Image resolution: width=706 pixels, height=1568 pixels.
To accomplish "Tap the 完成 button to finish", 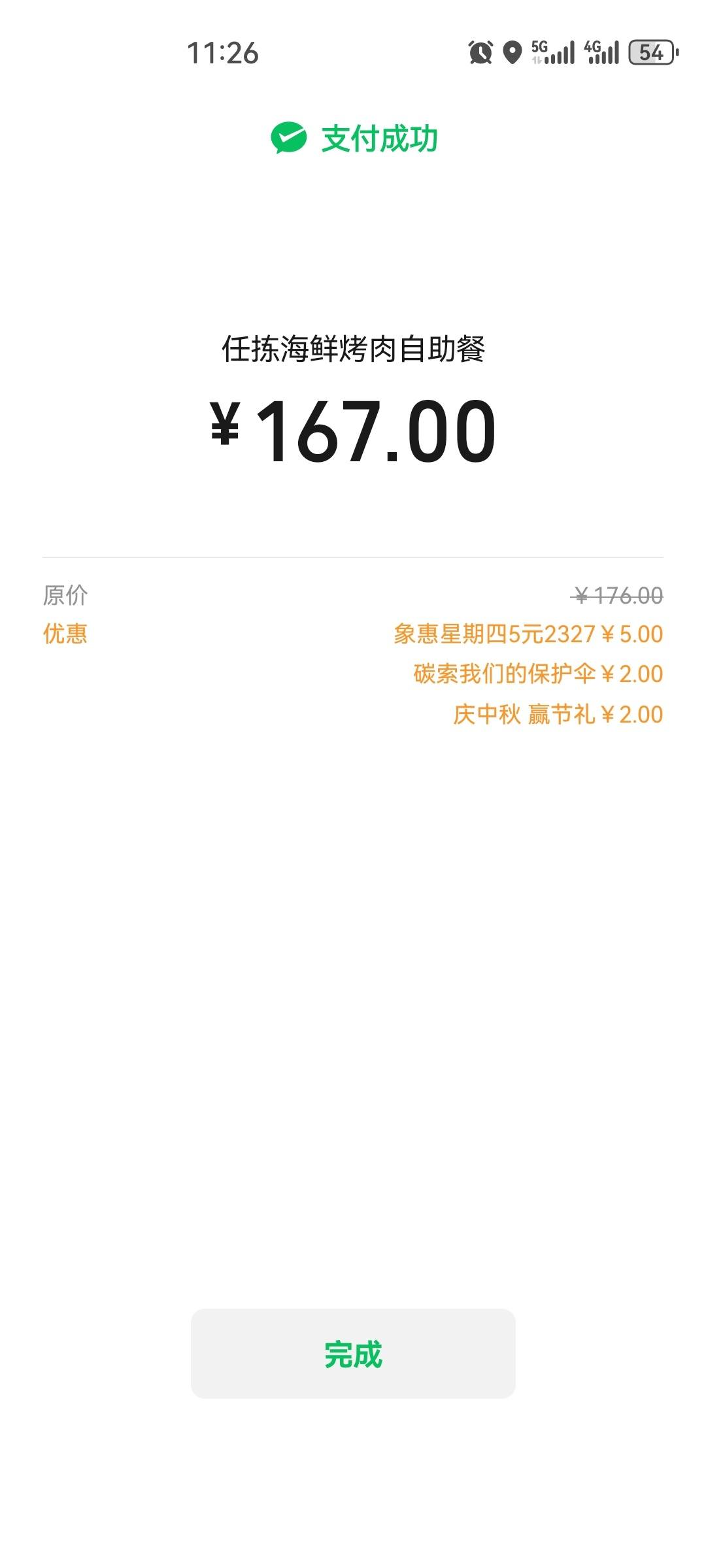I will [353, 1353].
